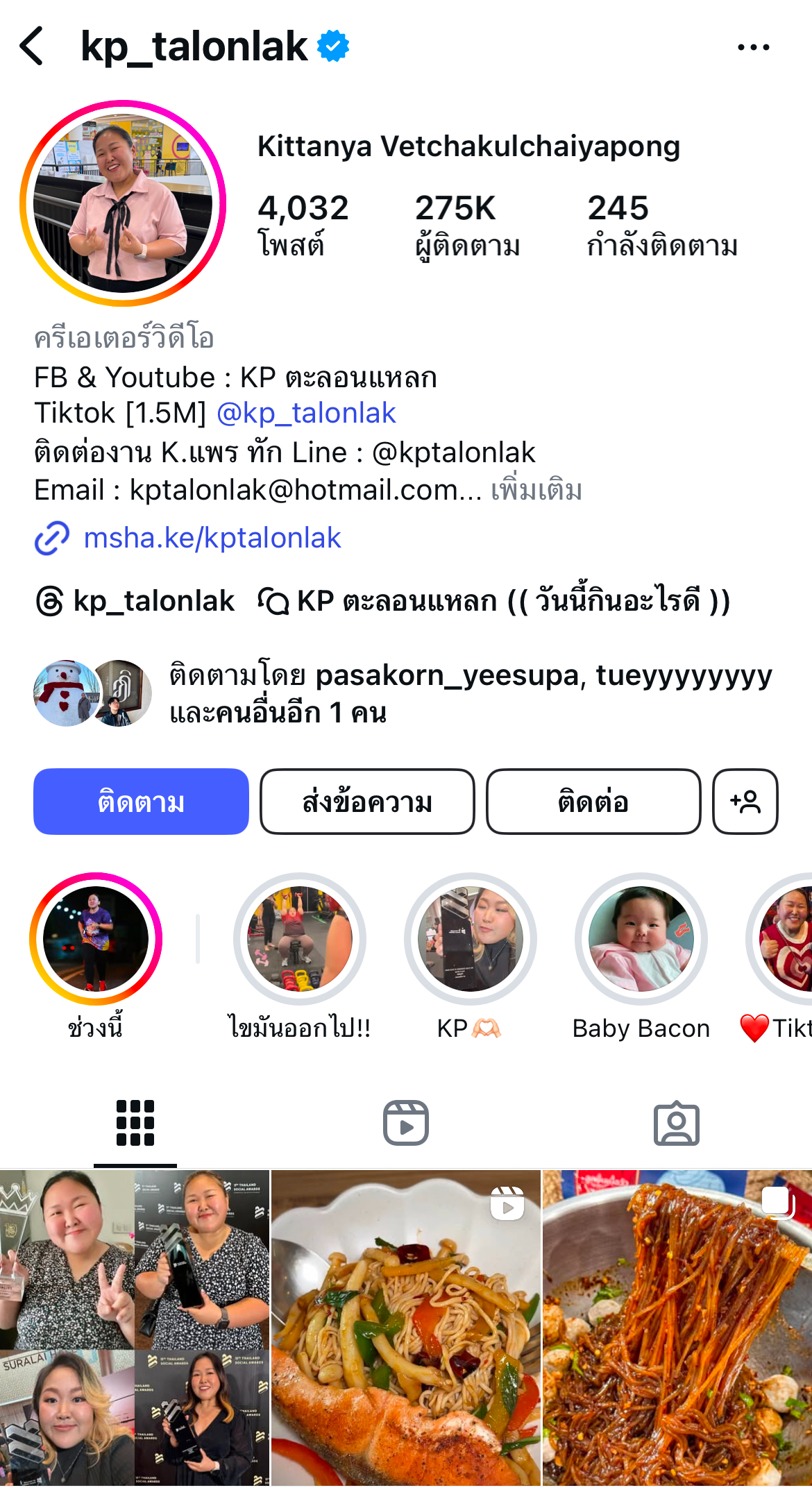Tap the ติดต่อ contact button
The height and width of the screenshot is (1490, 812).
(x=593, y=802)
